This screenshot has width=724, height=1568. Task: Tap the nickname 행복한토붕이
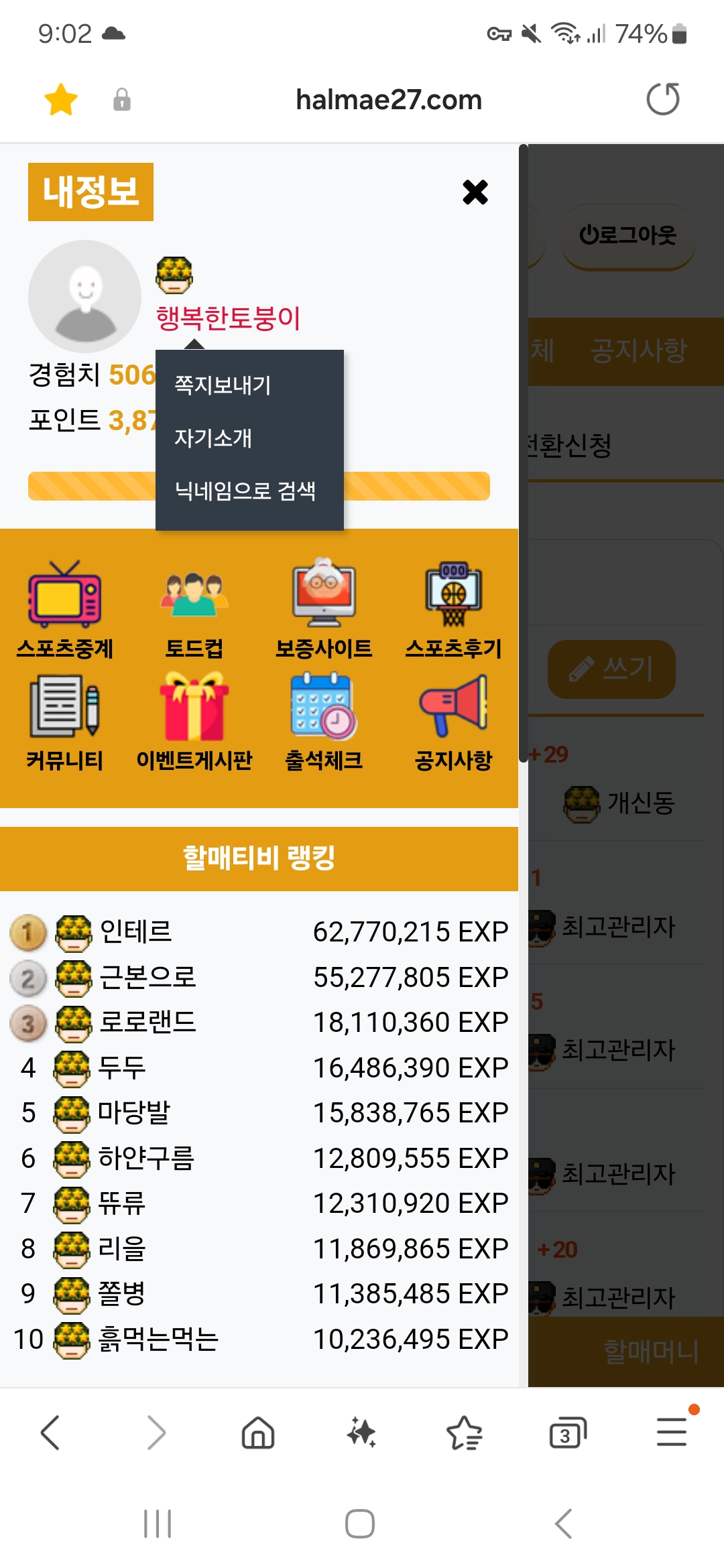point(228,318)
